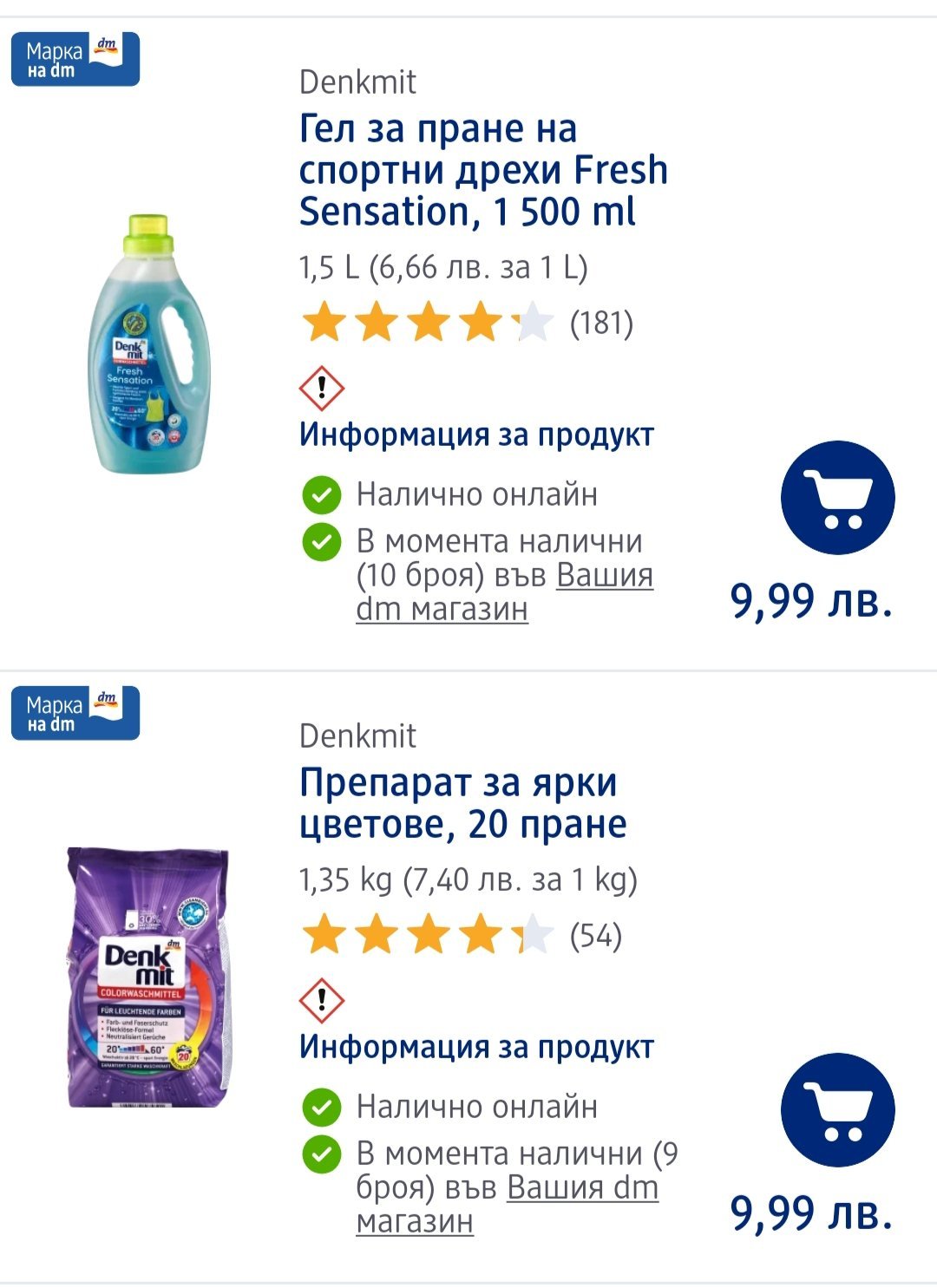Image resolution: width=937 pixels, height=1288 pixels.
Task: View Denkmit Colorwaschmittel bag image
Action: click(148, 977)
